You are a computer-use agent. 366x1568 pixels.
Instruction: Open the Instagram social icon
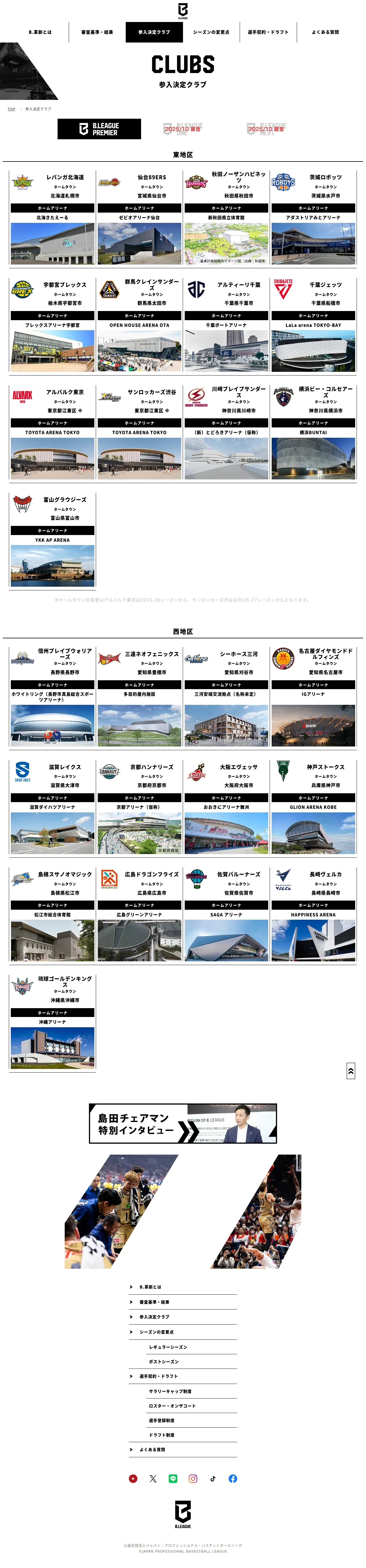pos(193,1478)
